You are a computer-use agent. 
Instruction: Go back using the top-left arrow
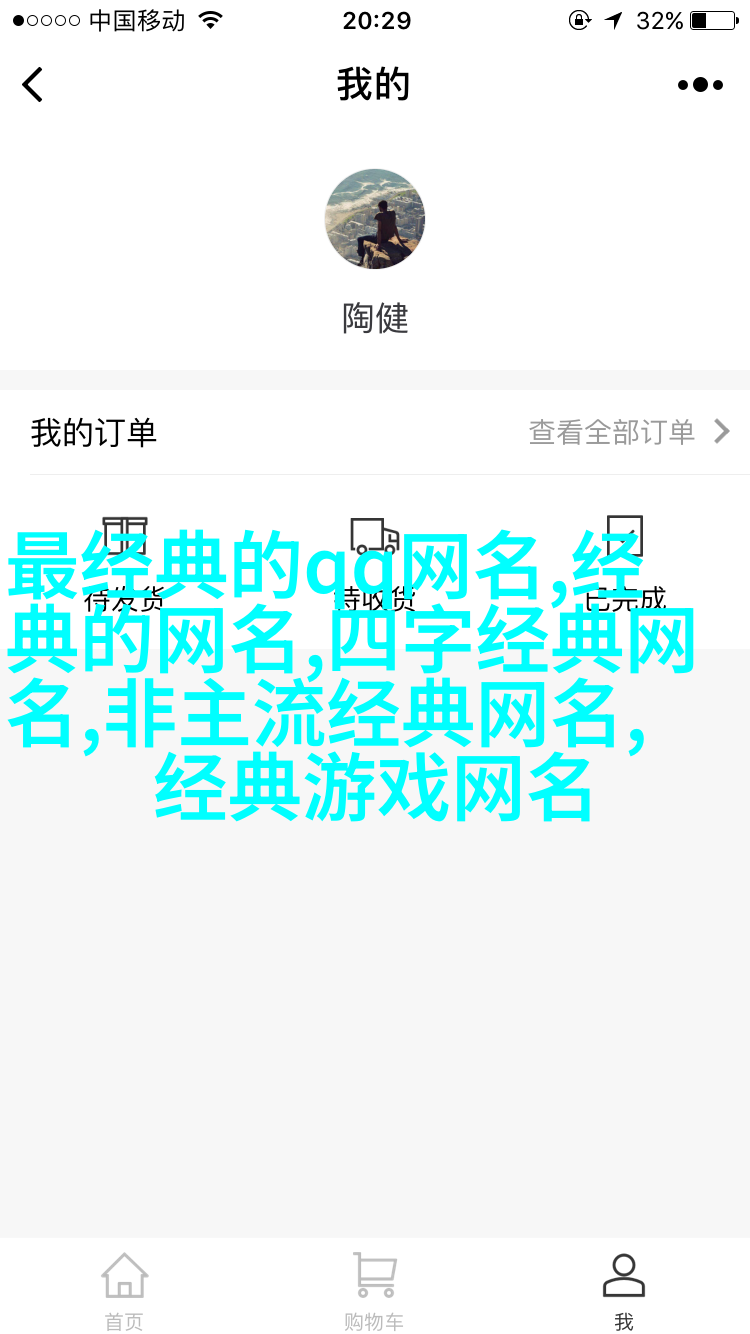(x=34, y=85)
